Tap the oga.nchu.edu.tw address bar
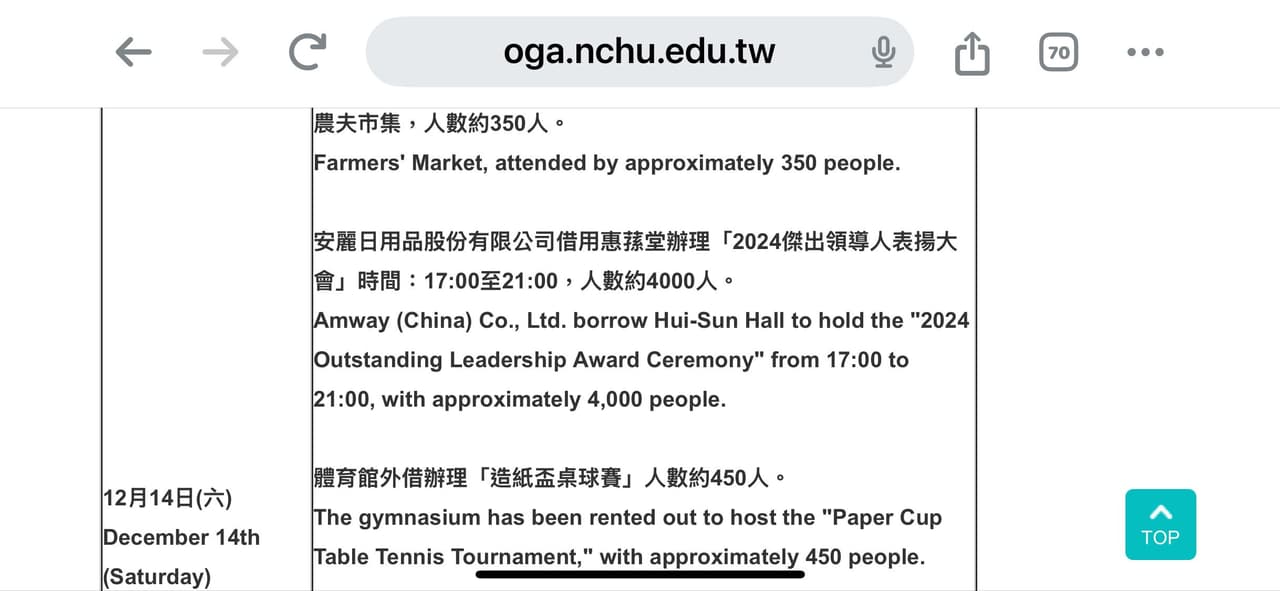The height and width of the screenshot is (591, 1280). tap(638, 52)
